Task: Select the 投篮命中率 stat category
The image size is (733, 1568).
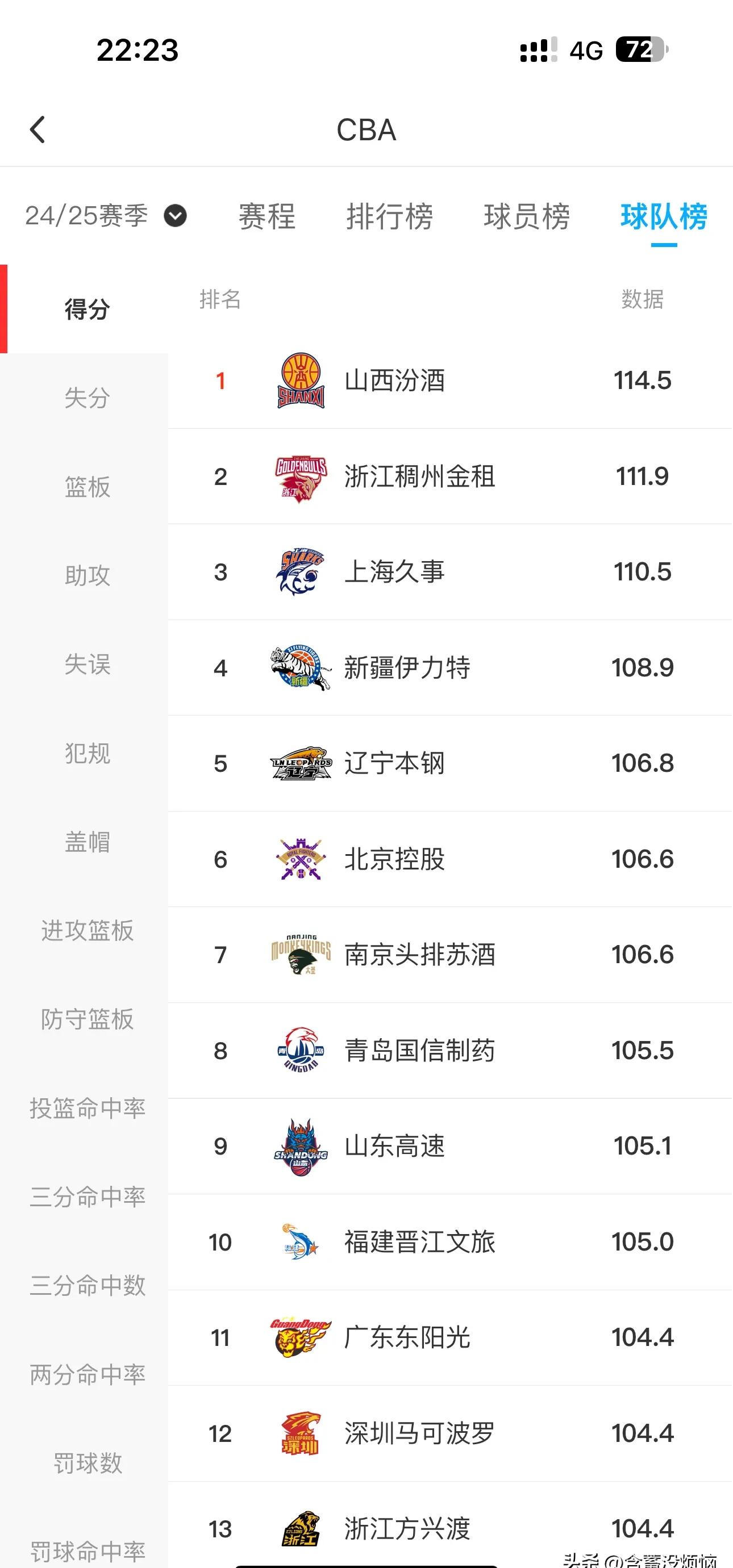Action: (88, 1109)
